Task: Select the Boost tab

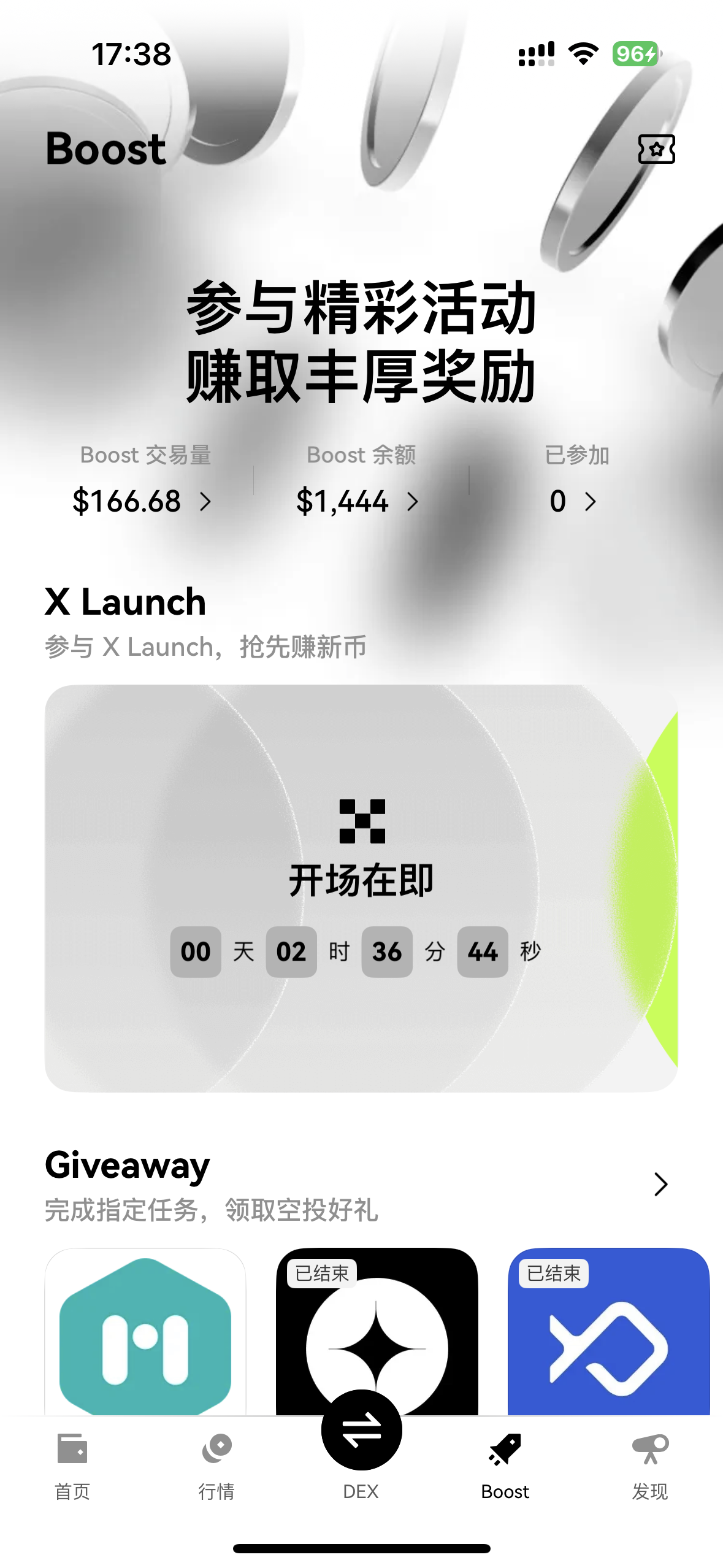Action: click(505, 1467)
